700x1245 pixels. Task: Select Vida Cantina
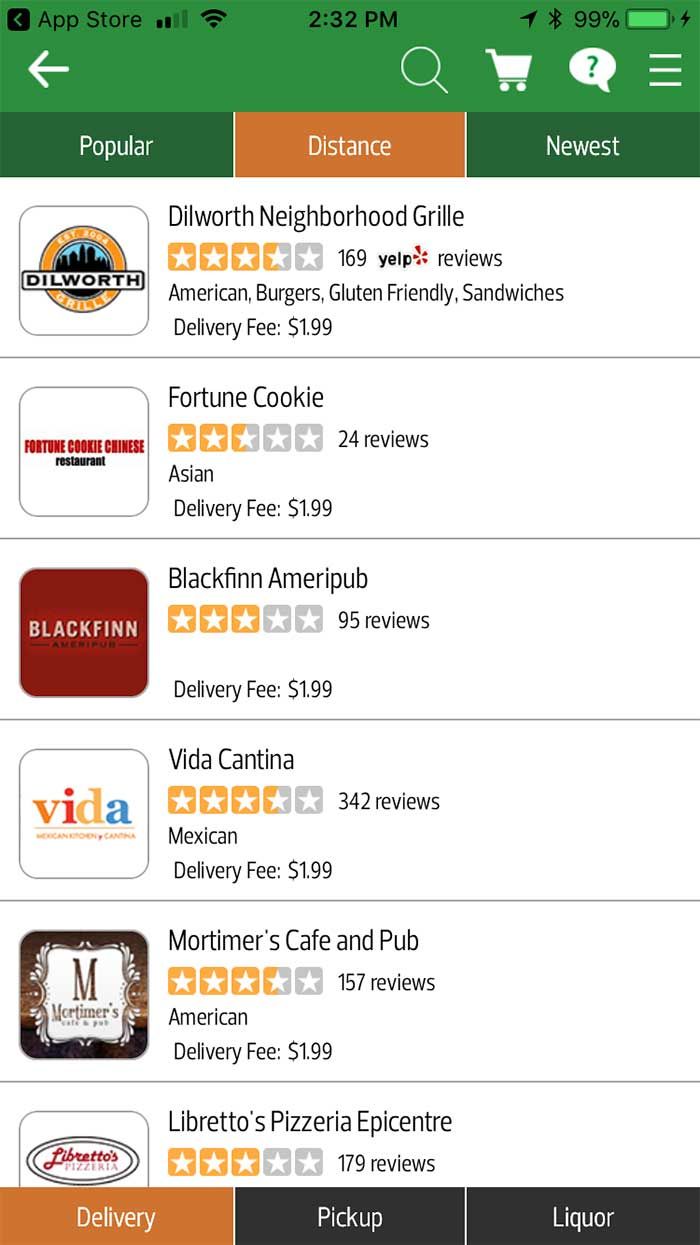pos(231,760)
